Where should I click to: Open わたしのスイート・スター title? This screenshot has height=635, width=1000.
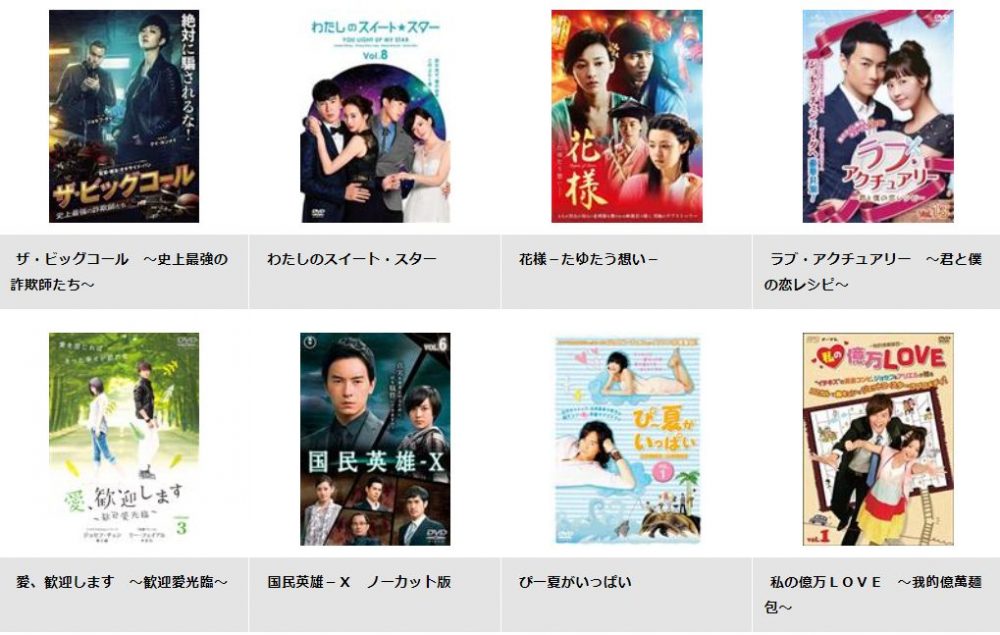point(351,259)
